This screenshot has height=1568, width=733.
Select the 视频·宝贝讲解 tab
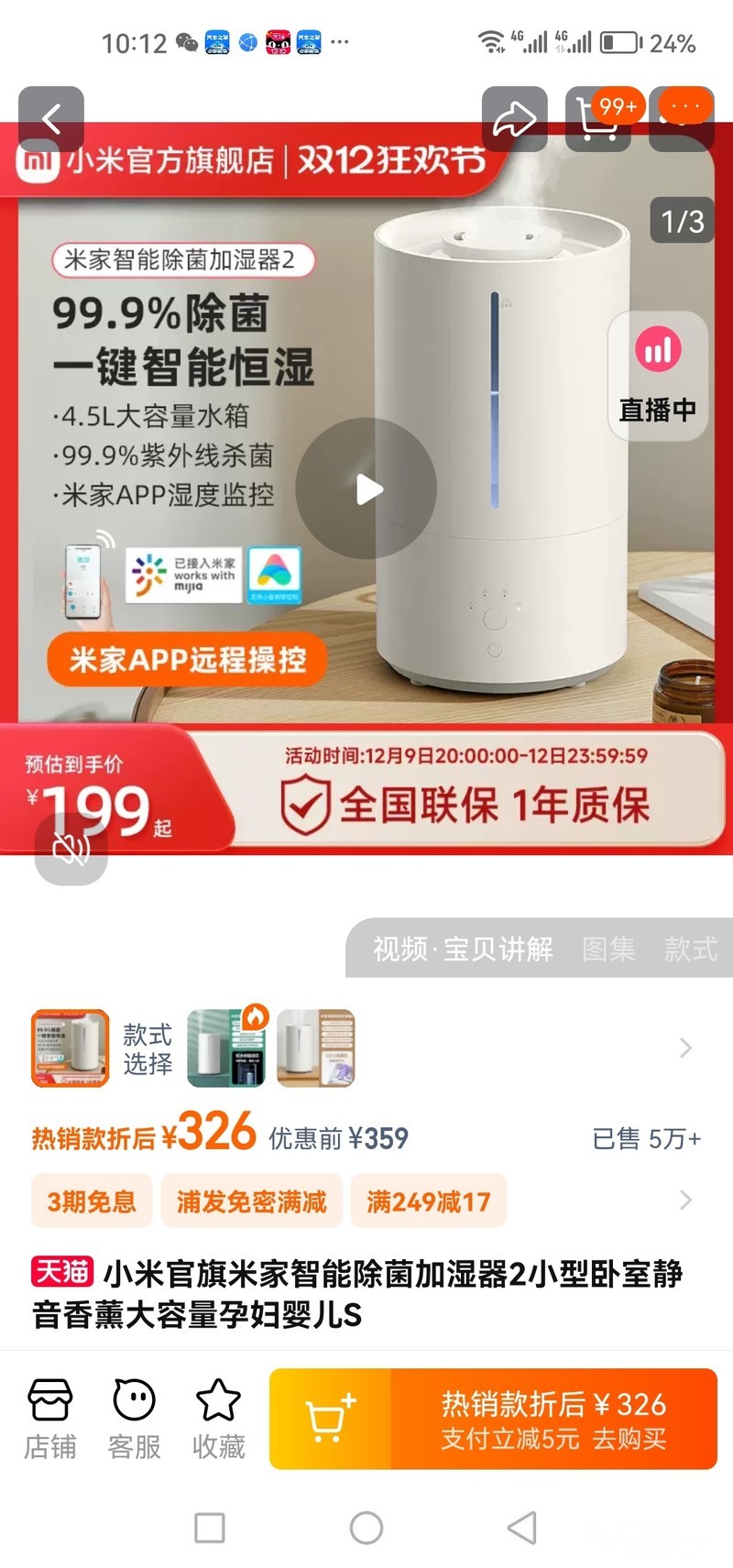pyautogui.click(x=463, y=948)
